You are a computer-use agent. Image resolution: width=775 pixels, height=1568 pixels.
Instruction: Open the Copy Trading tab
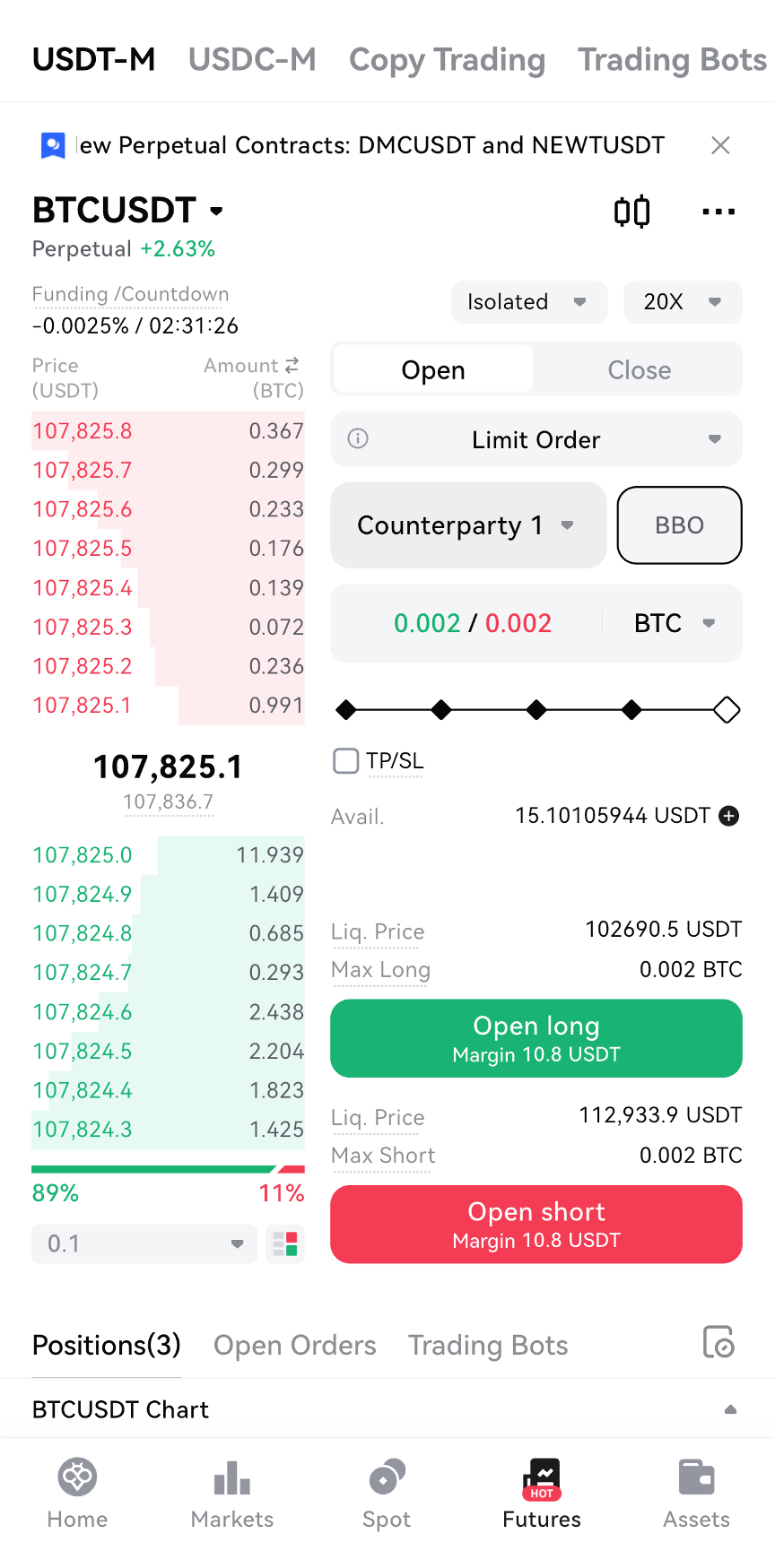pos(447,59)
